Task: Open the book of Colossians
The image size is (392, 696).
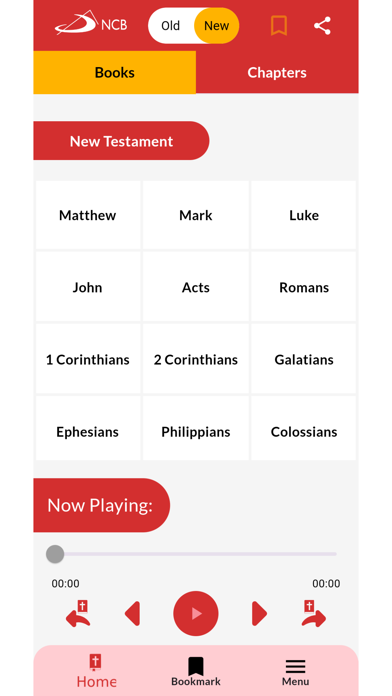Action: 304,431
